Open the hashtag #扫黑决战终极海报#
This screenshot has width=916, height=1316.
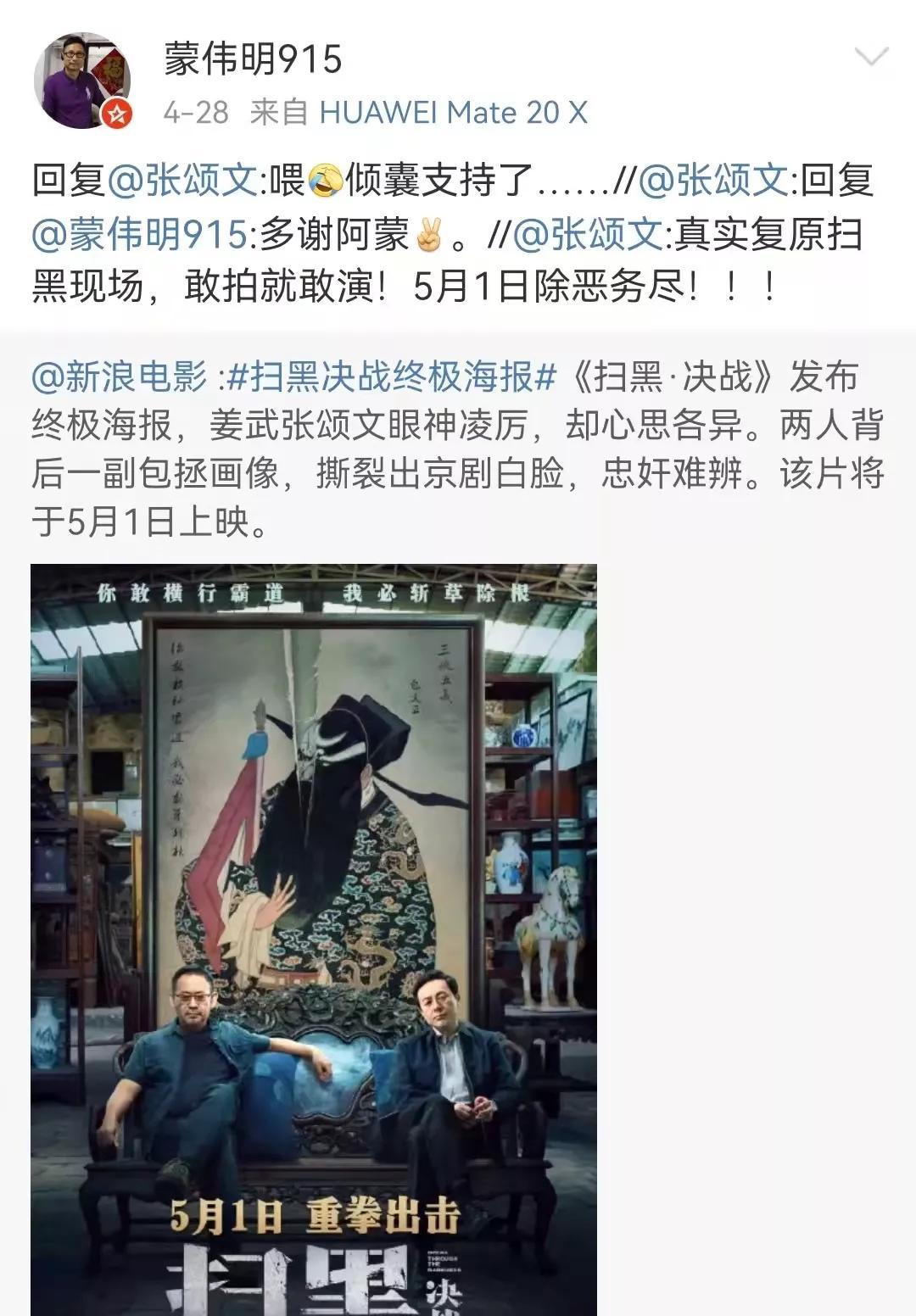392,377
